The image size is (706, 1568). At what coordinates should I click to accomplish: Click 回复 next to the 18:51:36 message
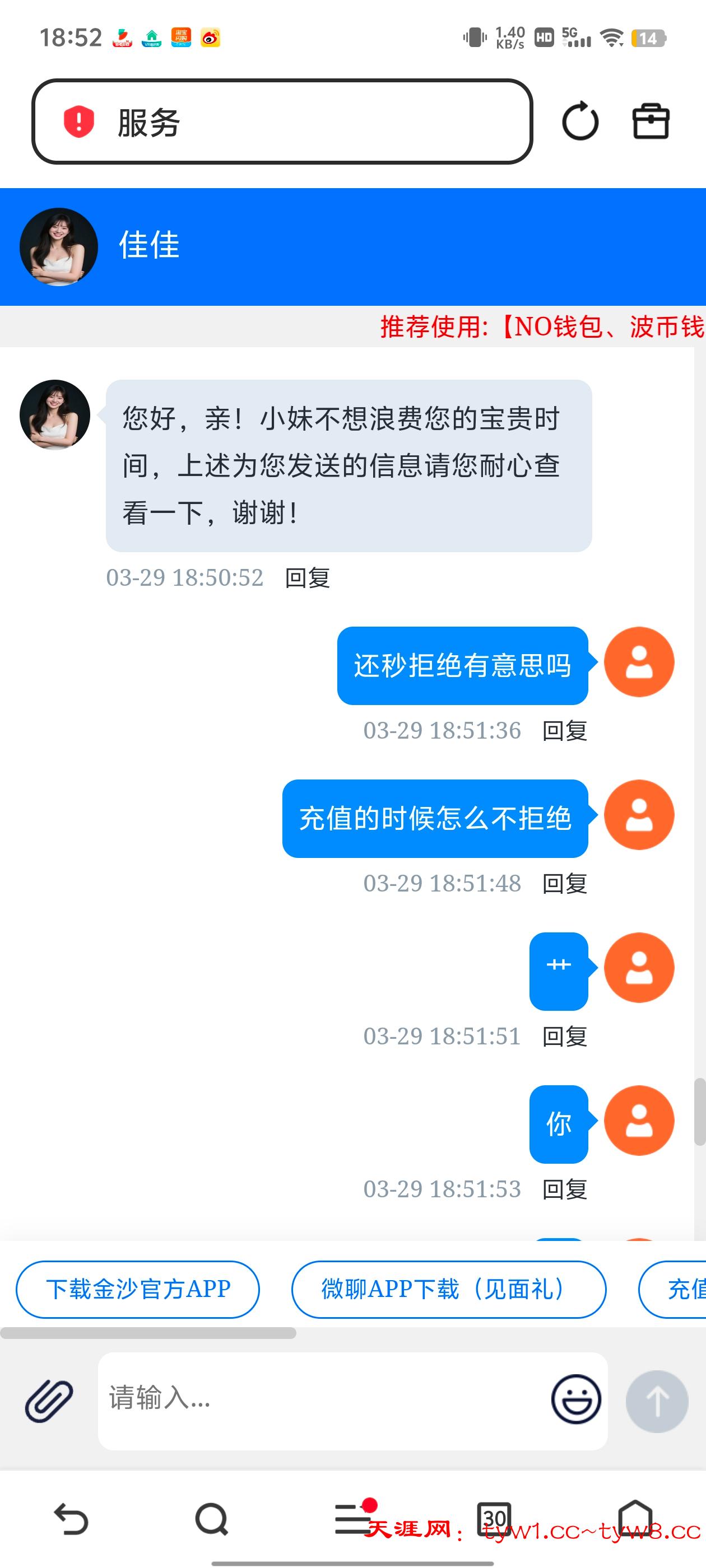564,731
